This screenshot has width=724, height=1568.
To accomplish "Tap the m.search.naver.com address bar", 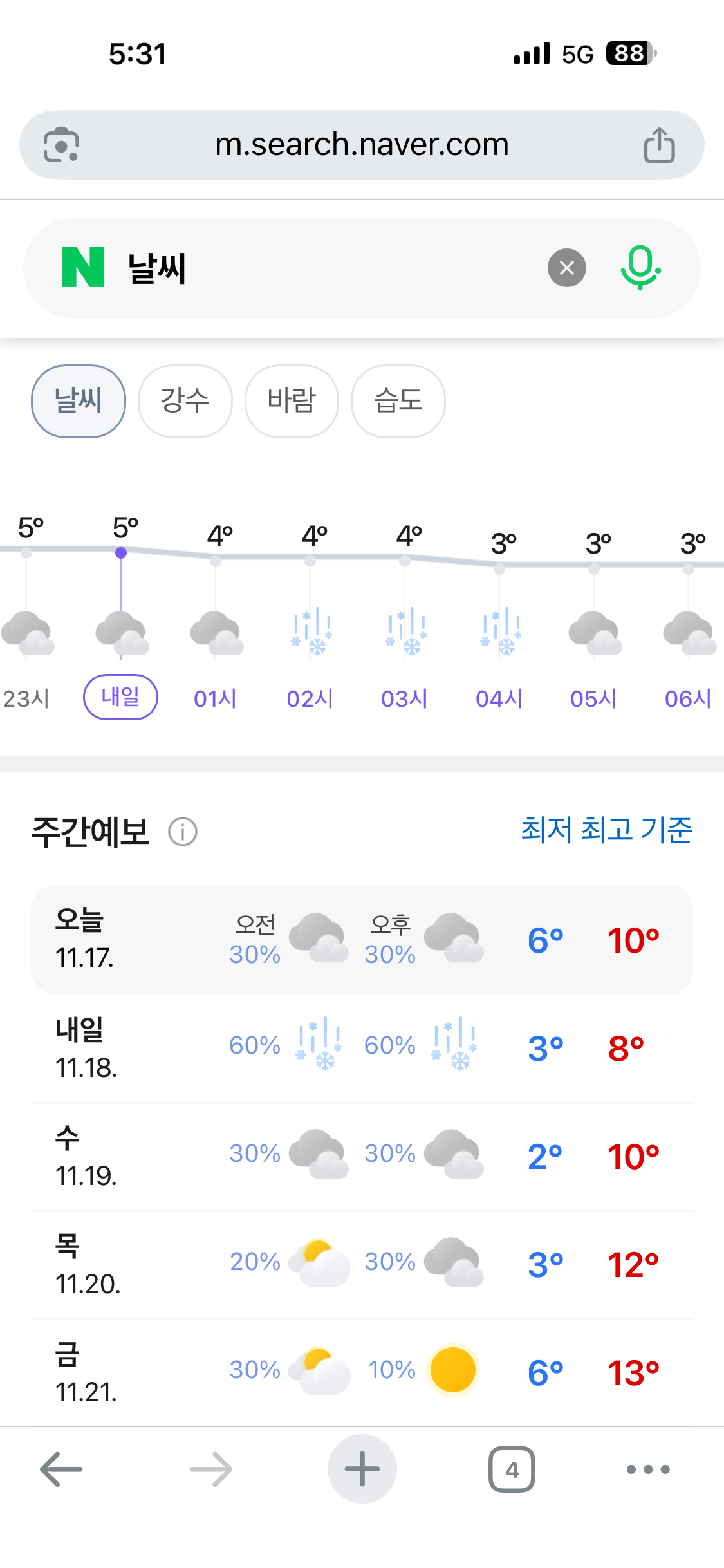I will [x=362, y=145].
